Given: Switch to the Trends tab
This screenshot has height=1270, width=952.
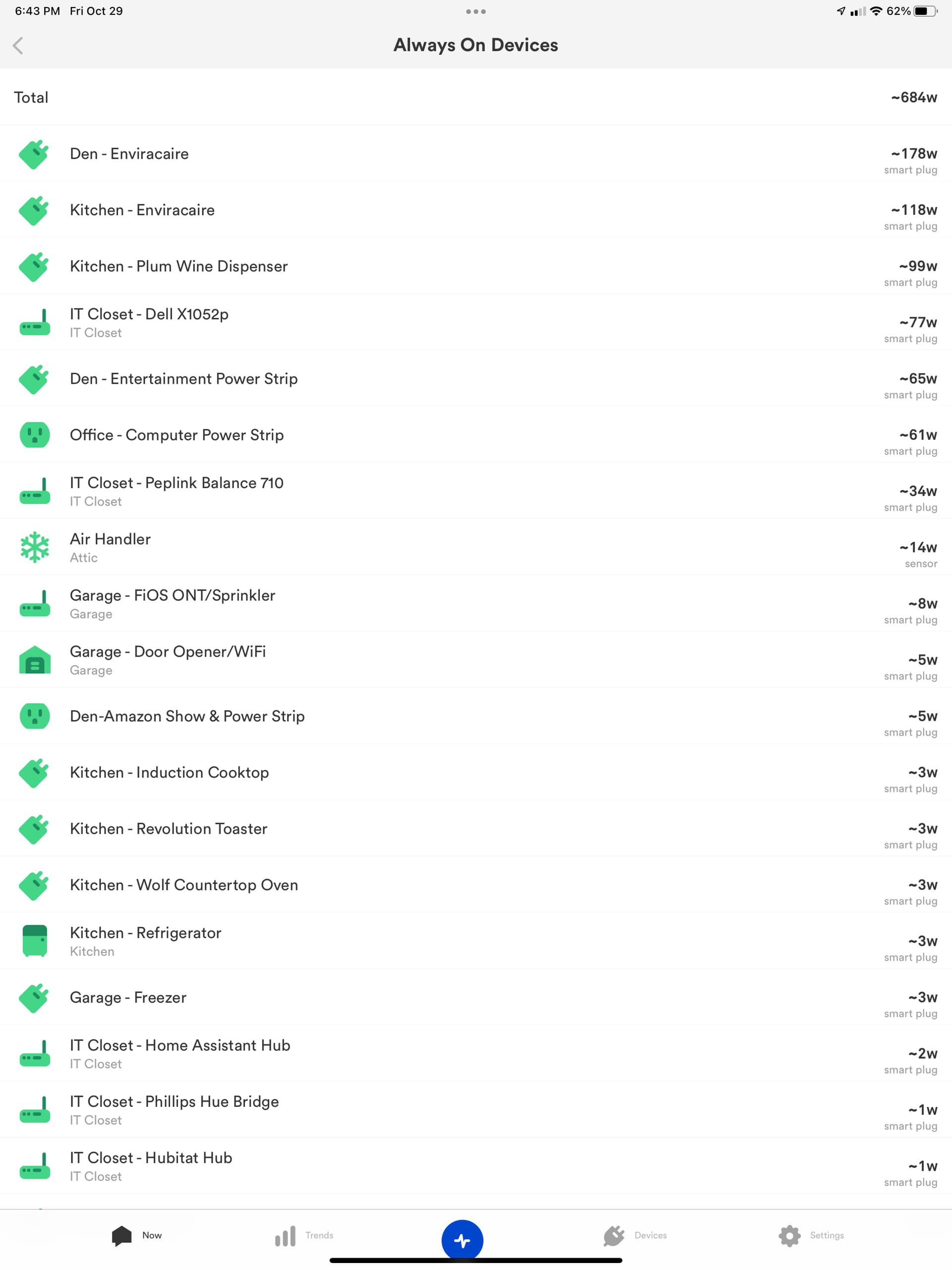Looking at the screenshot, I should (304, 1235).
